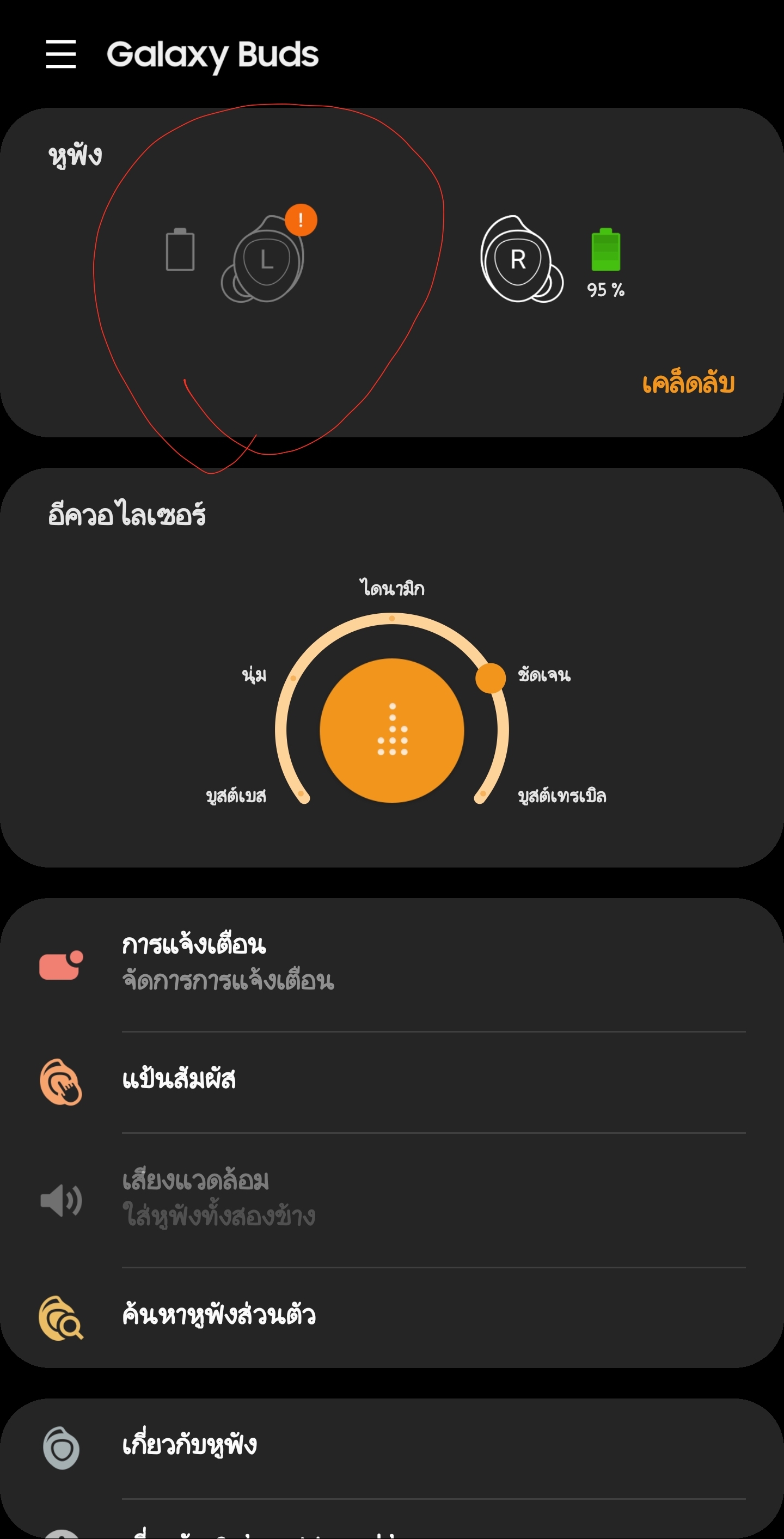Tap the left earbud warning badge

pos(301,220)
